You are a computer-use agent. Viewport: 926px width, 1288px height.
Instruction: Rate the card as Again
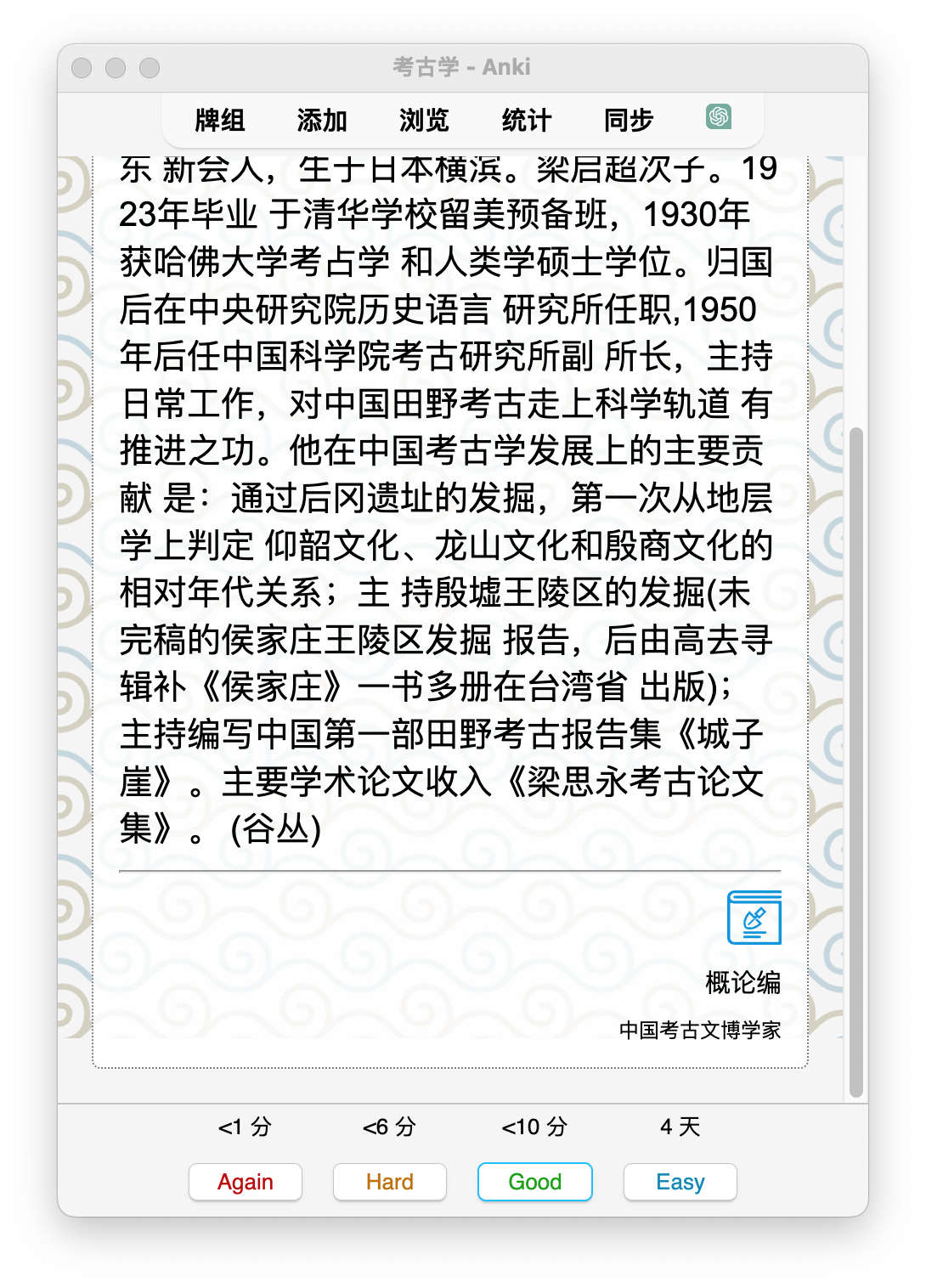tap(246, 1182)
